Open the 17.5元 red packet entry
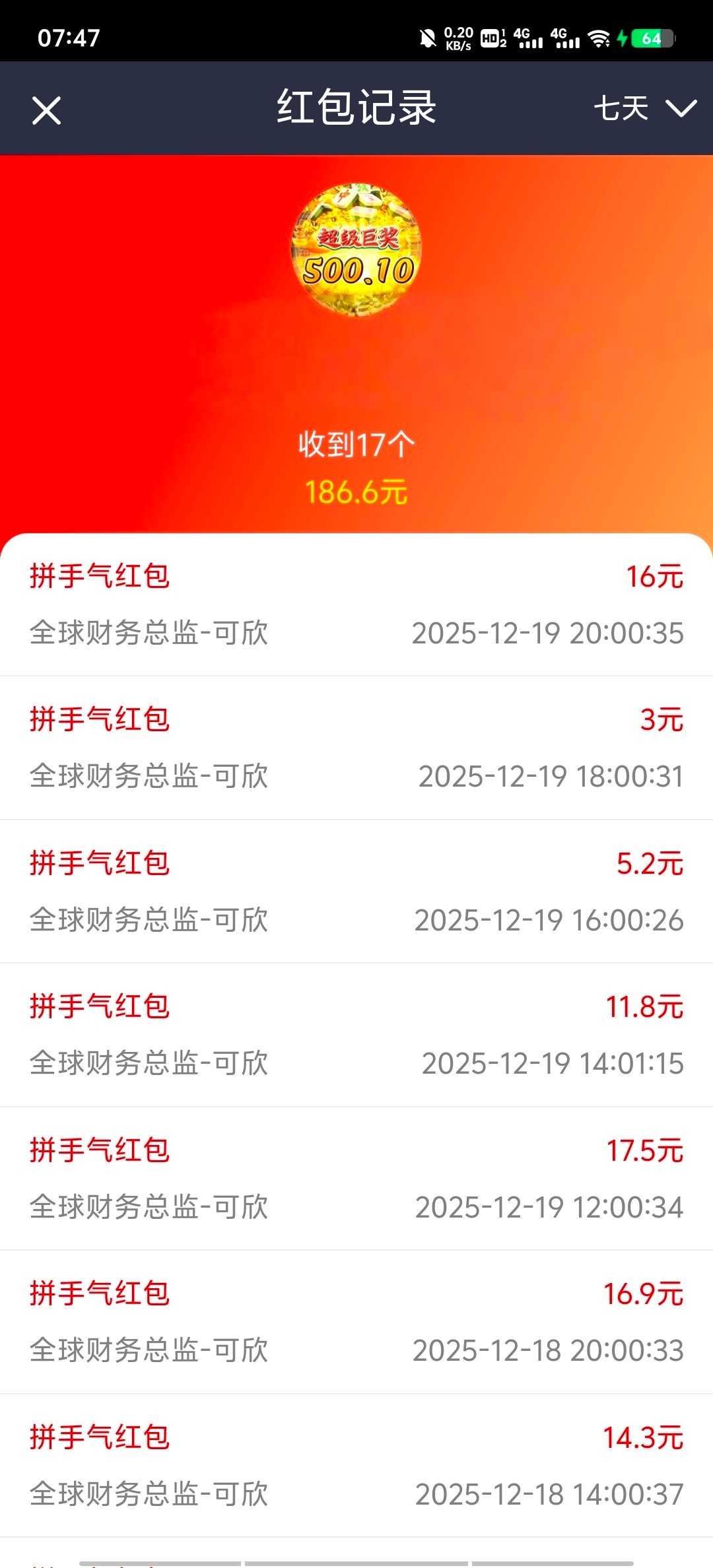713x1568 pixels. 356,1179
